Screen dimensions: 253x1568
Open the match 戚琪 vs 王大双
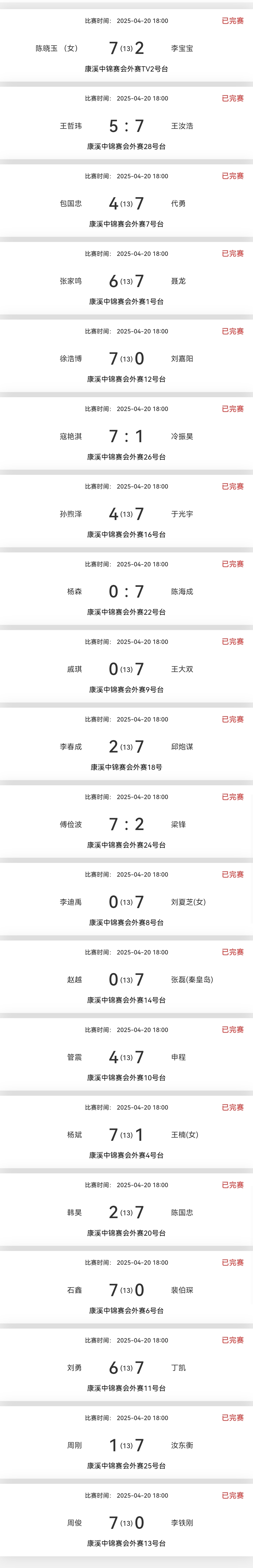[126, 669]
